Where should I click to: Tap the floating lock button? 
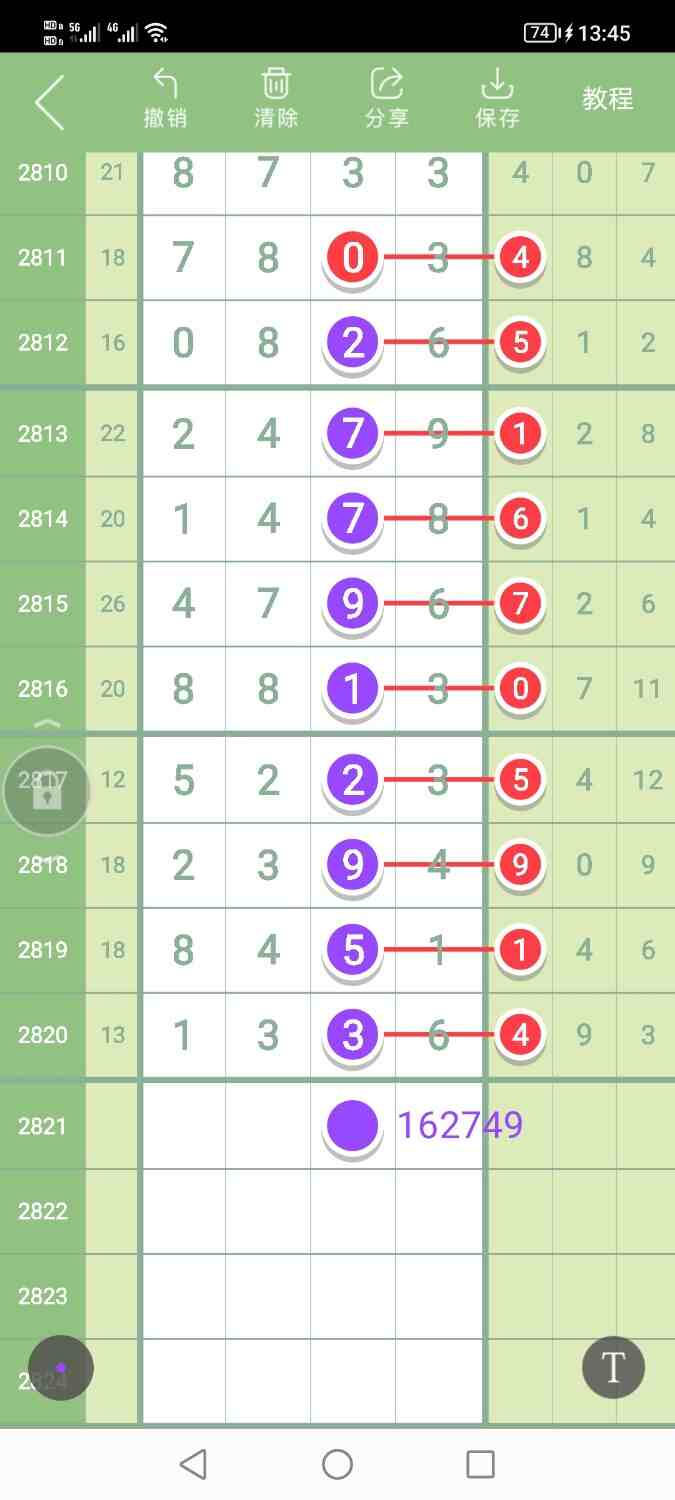pyautogui.click(x=47, y=793)
